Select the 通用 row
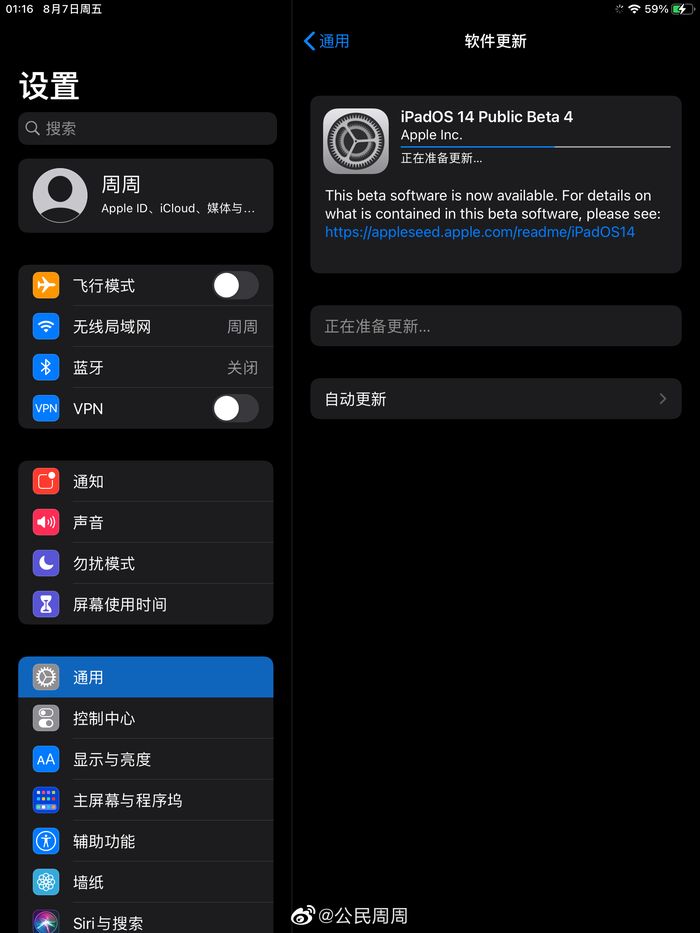Image resolution: width=700 pixels, height=933 pixels. click(145, 677)
